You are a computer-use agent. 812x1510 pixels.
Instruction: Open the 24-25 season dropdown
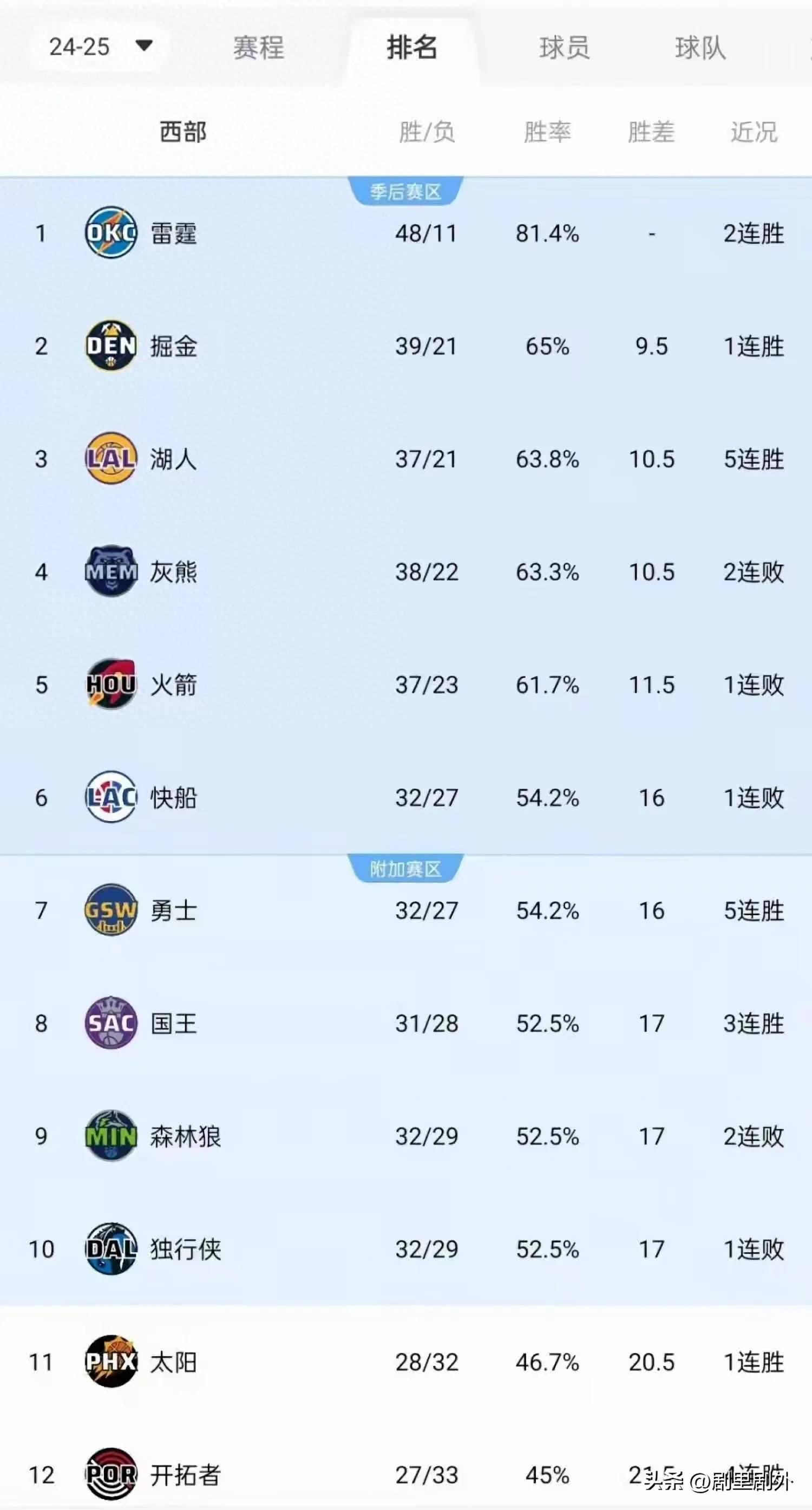pos(100,47)
